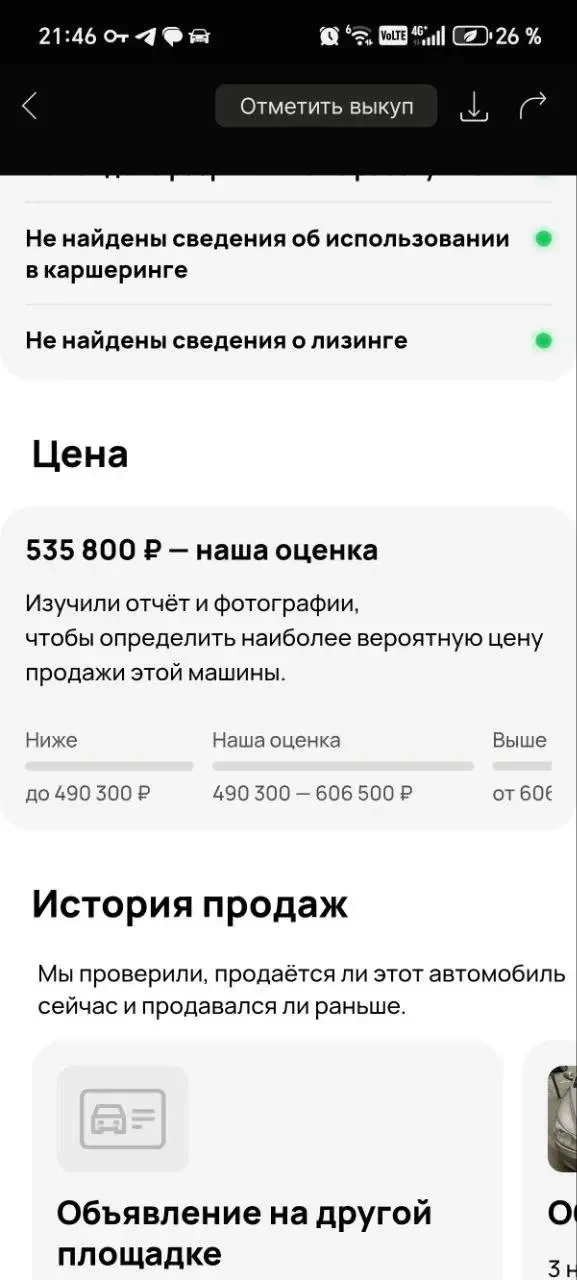Image resolution: width=577 pixels, height=1280 pixels.
Task: Open the 'Объявление на другой площадке' card
Action: click(x=267, y=1160)
